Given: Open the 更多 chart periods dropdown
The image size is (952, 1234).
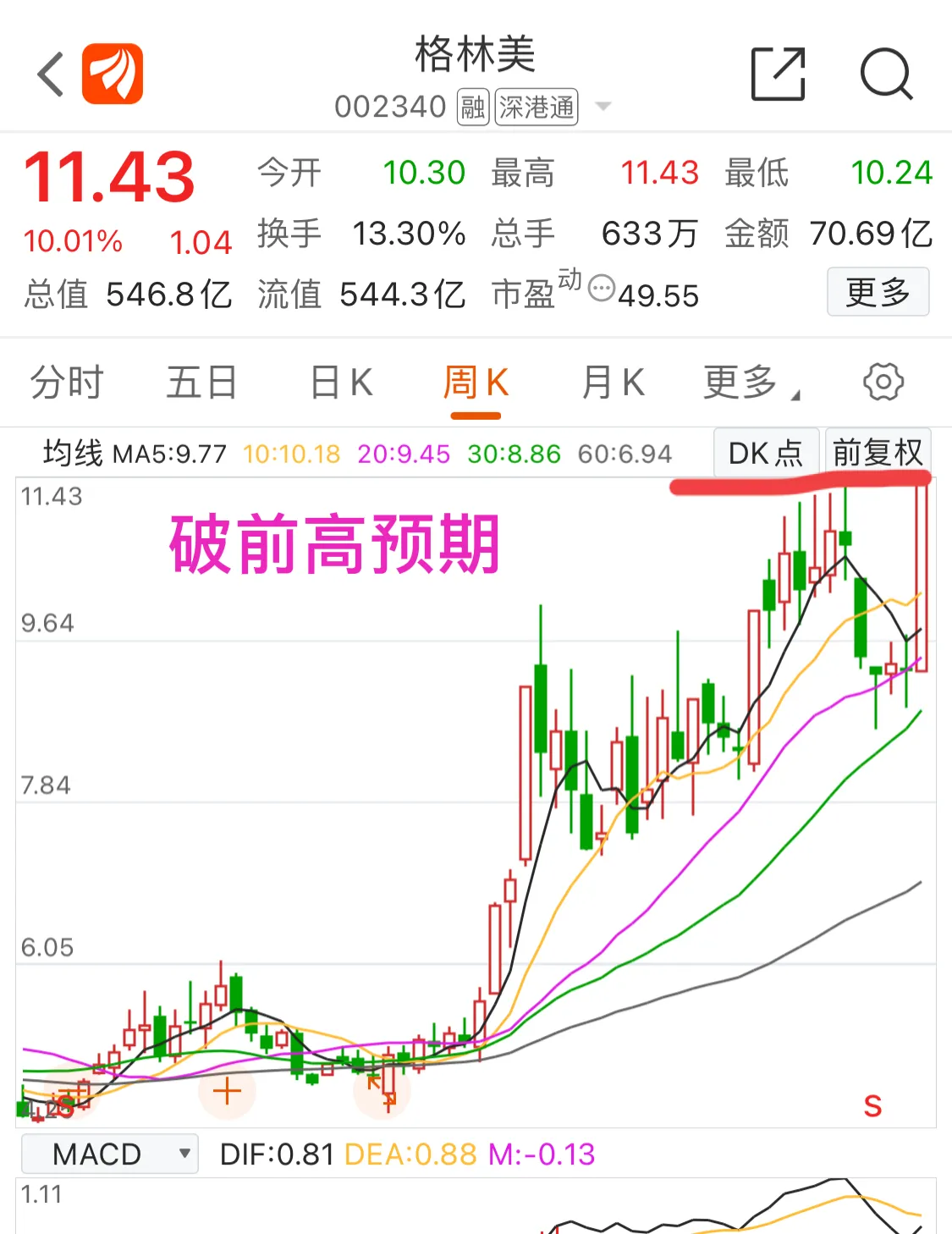Looking at the screenshot, I should click(x=749, y=383).
